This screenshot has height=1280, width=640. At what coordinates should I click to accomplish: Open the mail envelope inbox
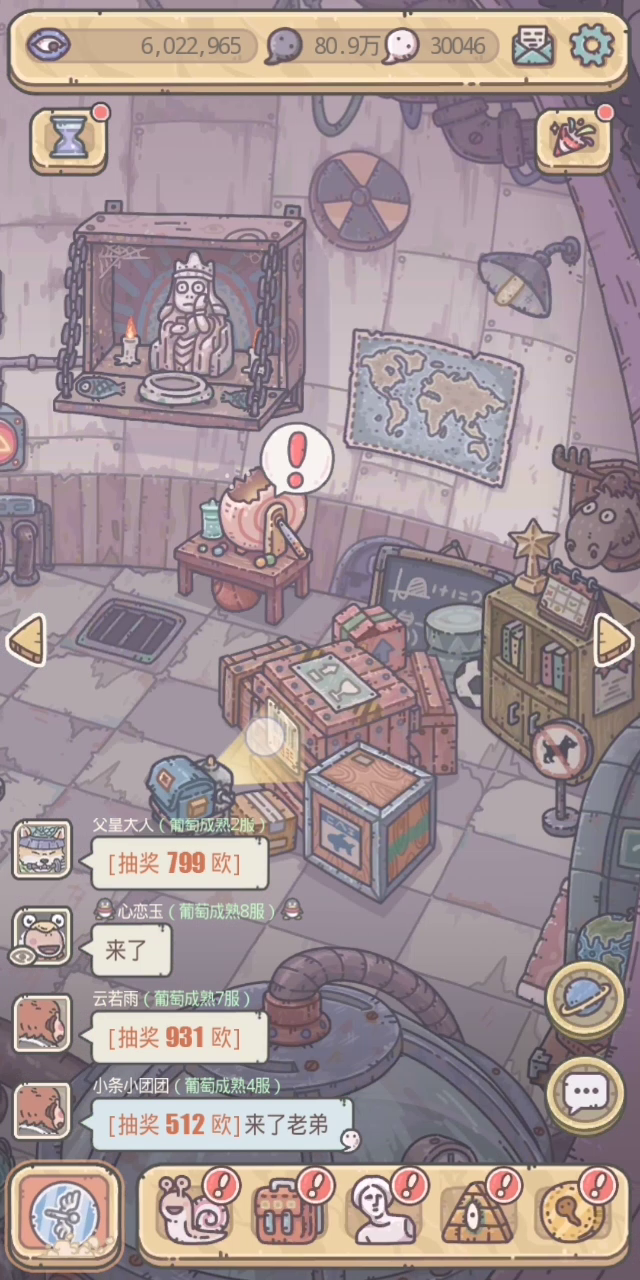(x=534, y=46)
